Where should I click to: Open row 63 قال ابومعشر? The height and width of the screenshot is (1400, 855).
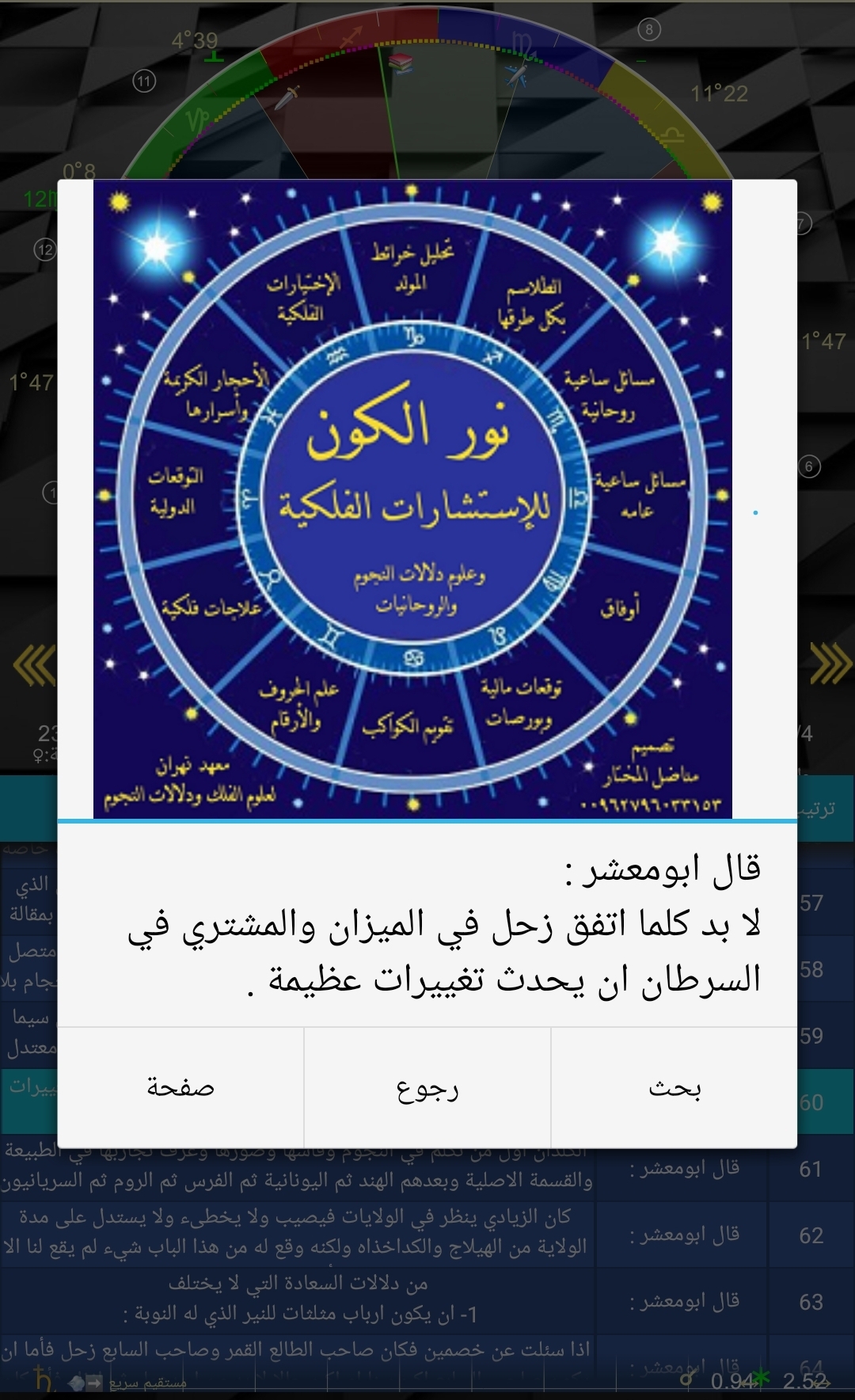point(684,1301)
